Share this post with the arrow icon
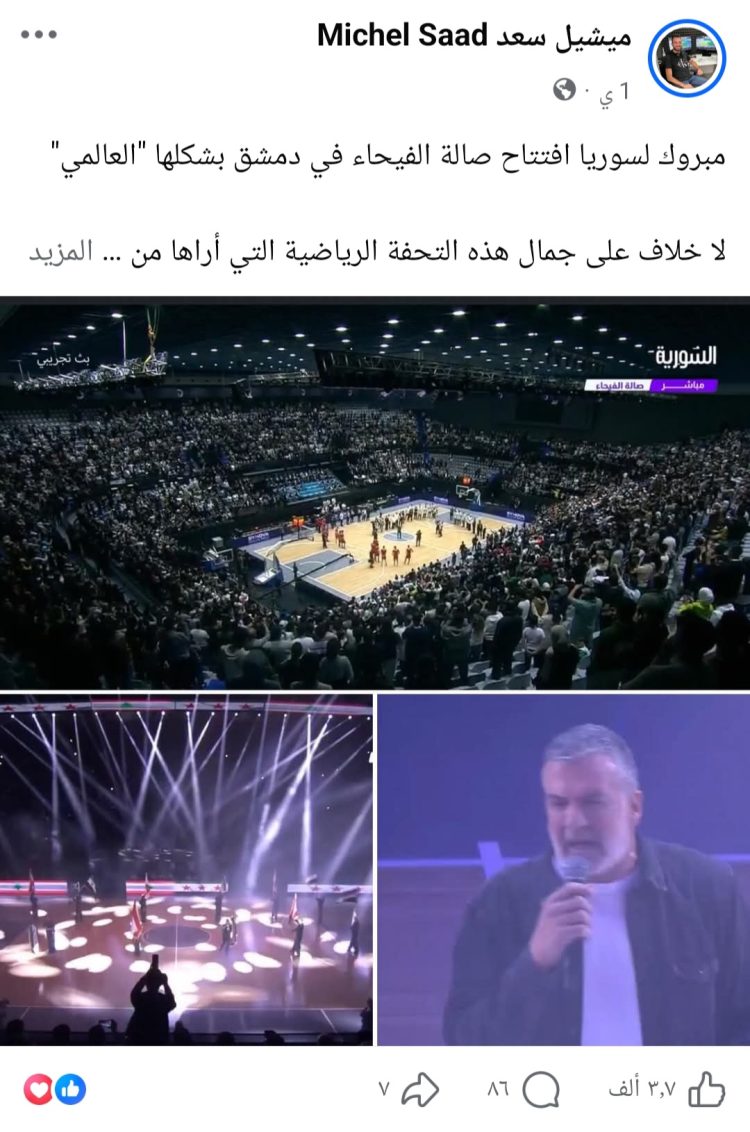Image resolution: width=750 pixels, height=1132 pixels. pyautogui.click(x=420, y=1089)
